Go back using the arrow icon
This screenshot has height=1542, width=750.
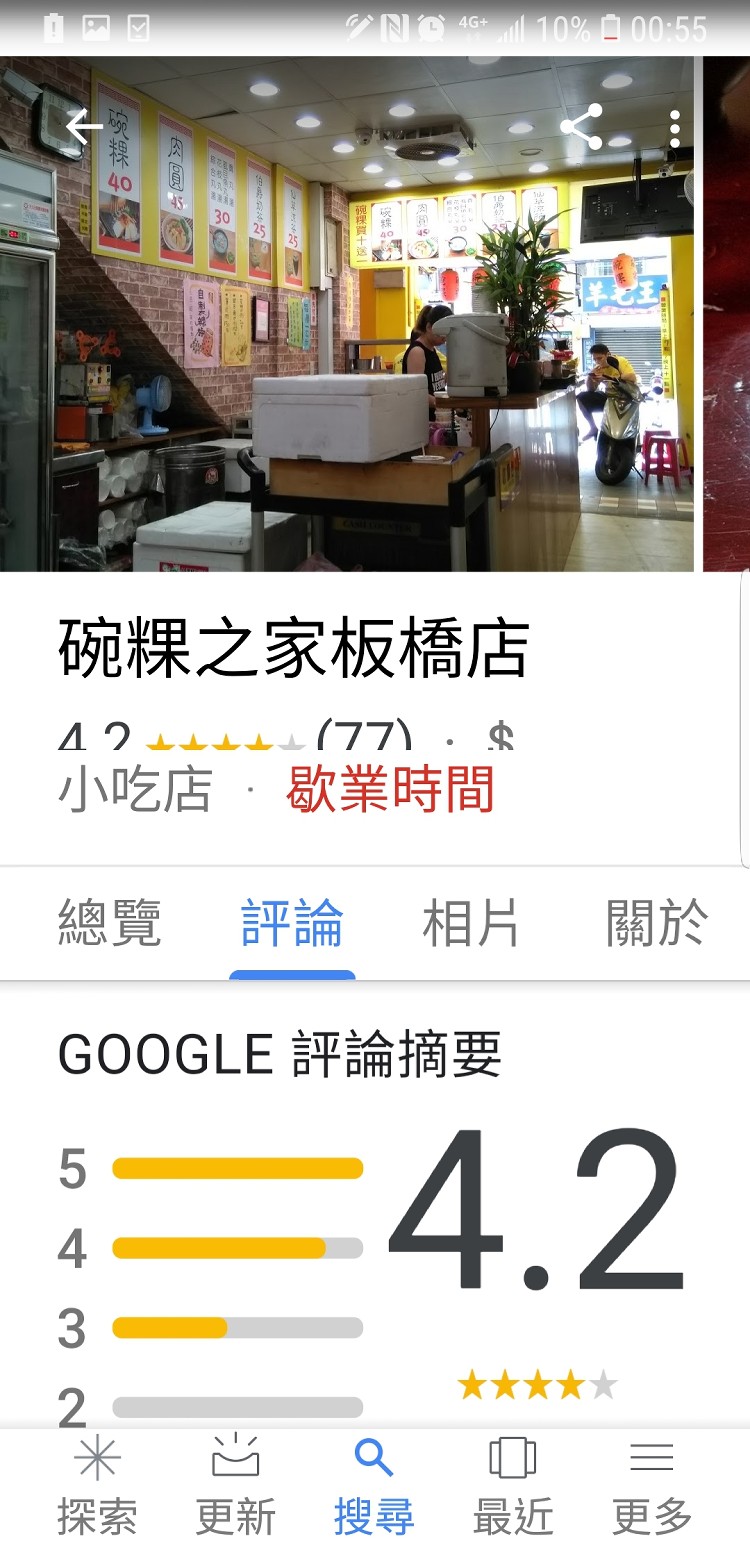(84, 127)
